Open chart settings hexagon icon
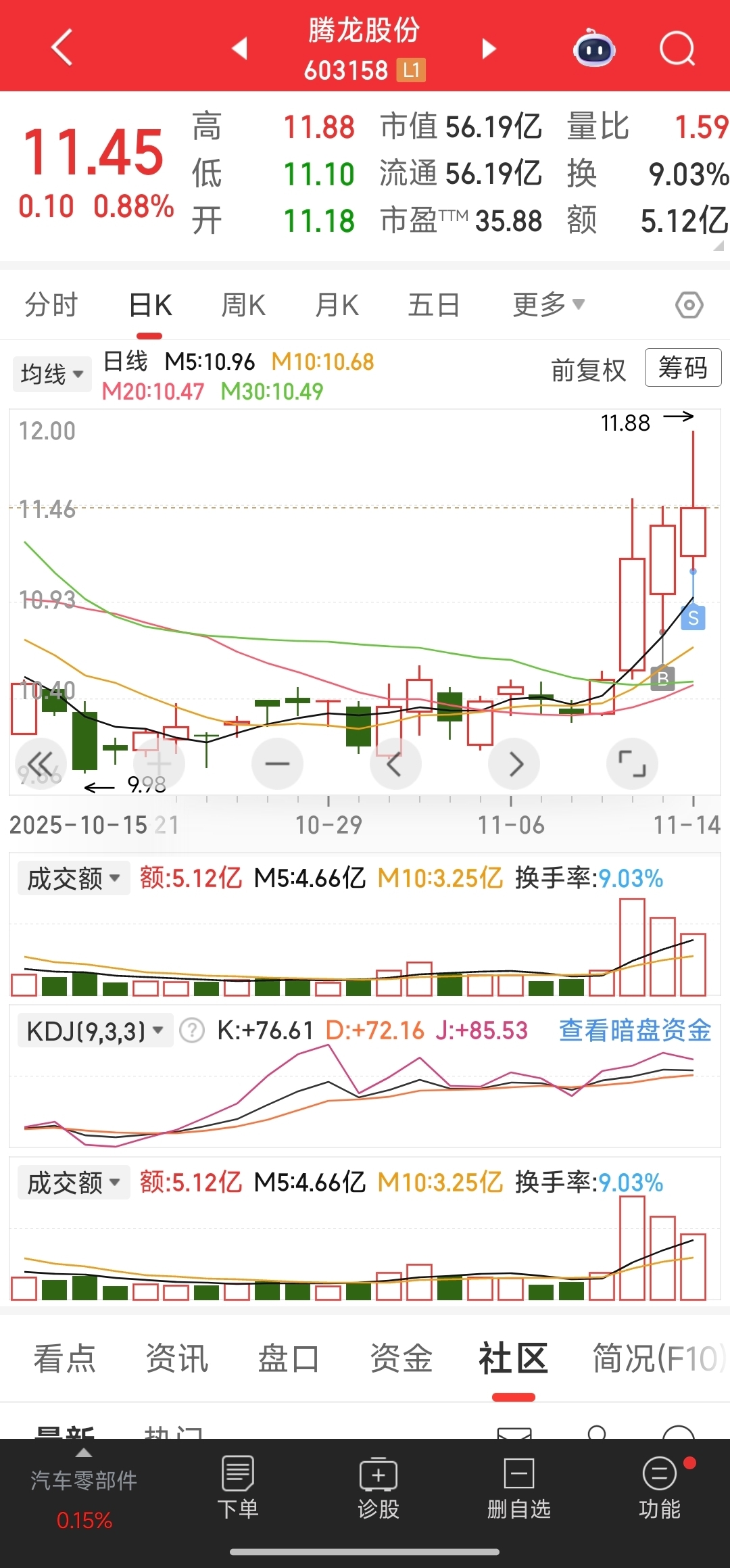 click(689, 305)
